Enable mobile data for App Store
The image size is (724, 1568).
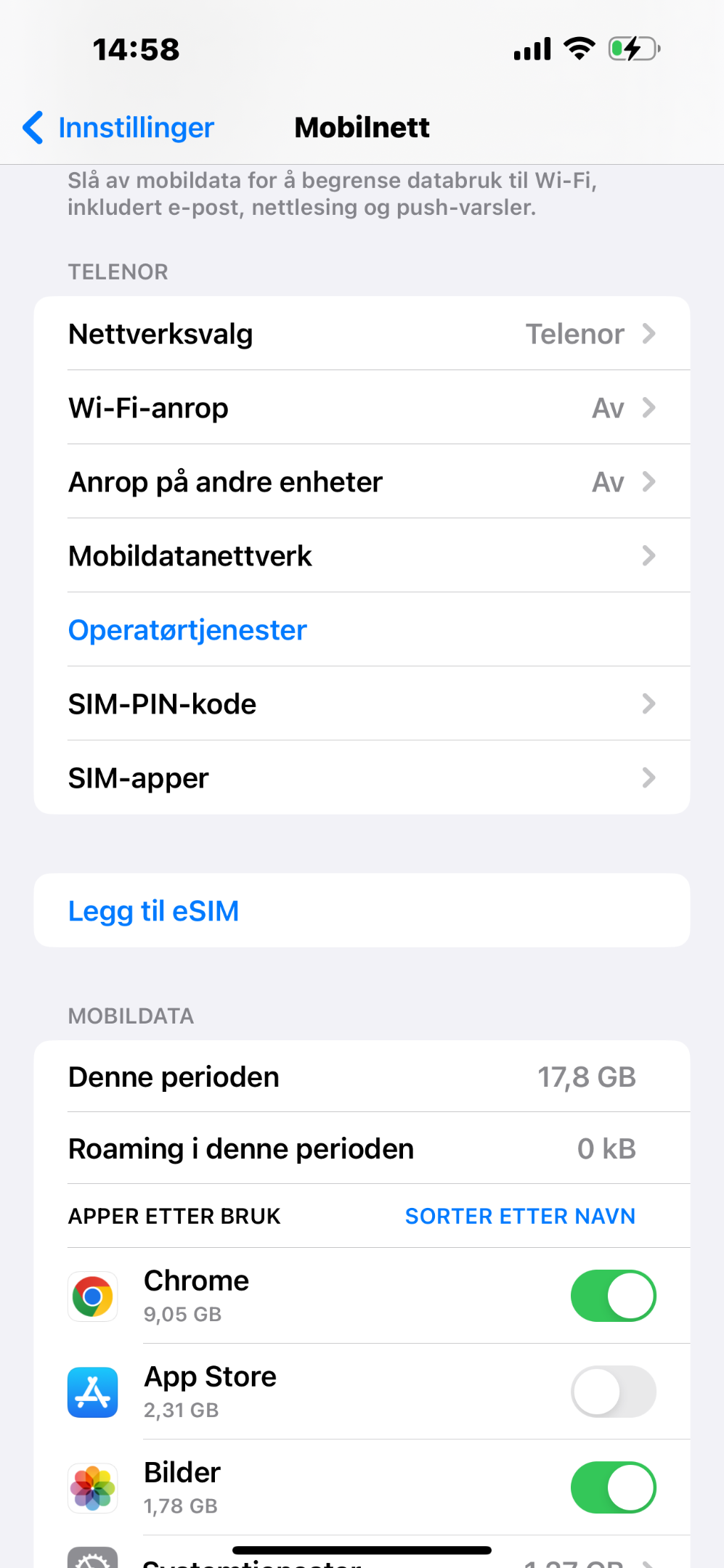[613, 1392]
